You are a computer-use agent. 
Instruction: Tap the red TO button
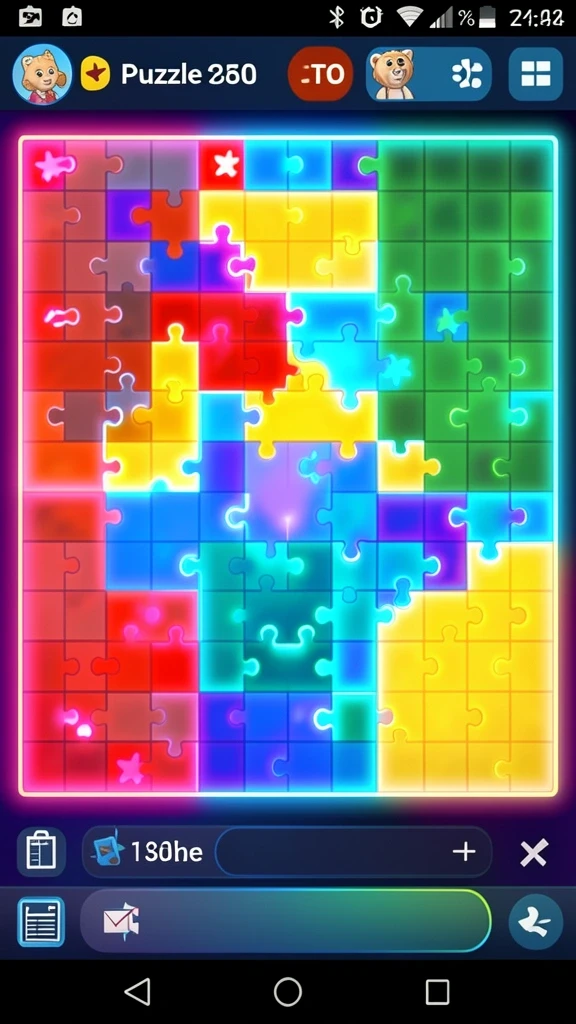[x=320, y=74]
